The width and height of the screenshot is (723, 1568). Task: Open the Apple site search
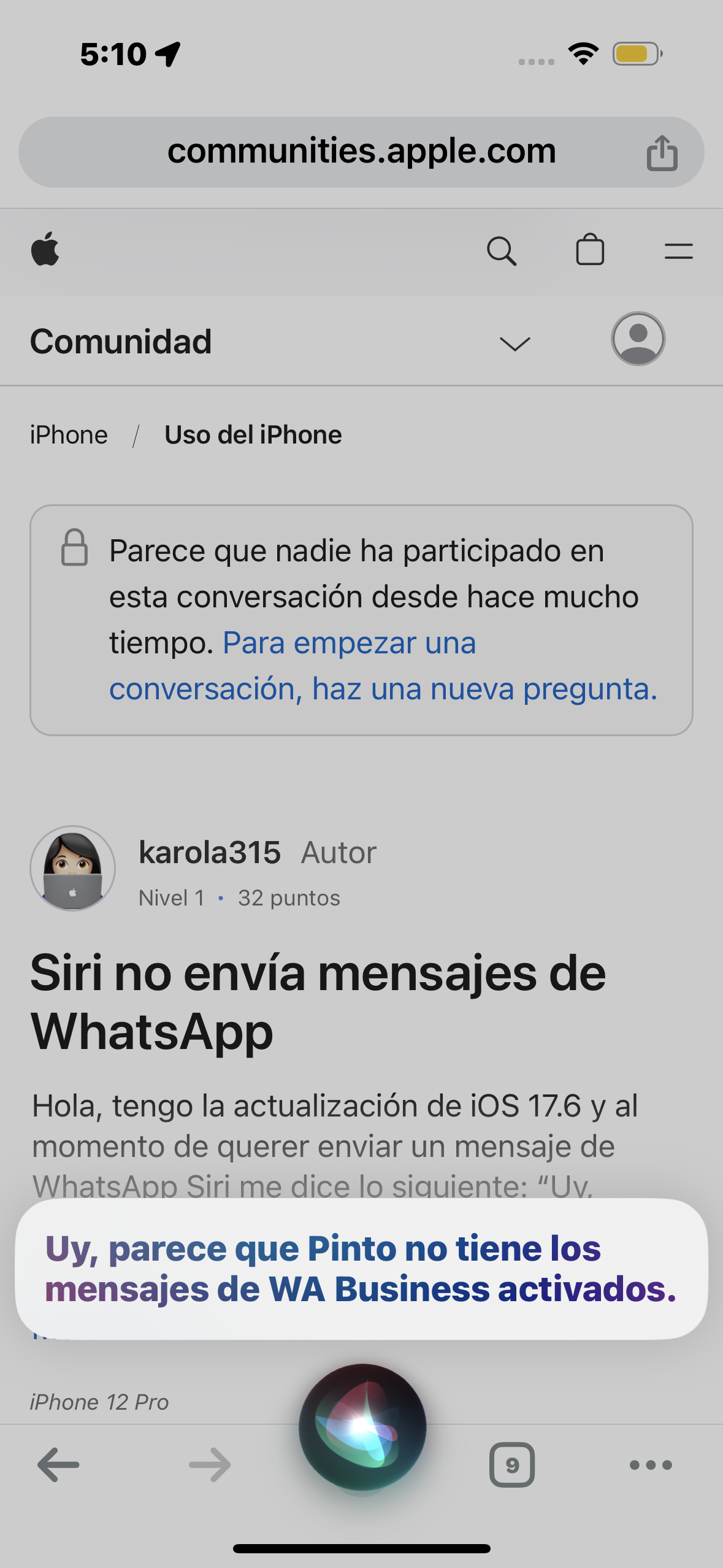click(502, 251)
